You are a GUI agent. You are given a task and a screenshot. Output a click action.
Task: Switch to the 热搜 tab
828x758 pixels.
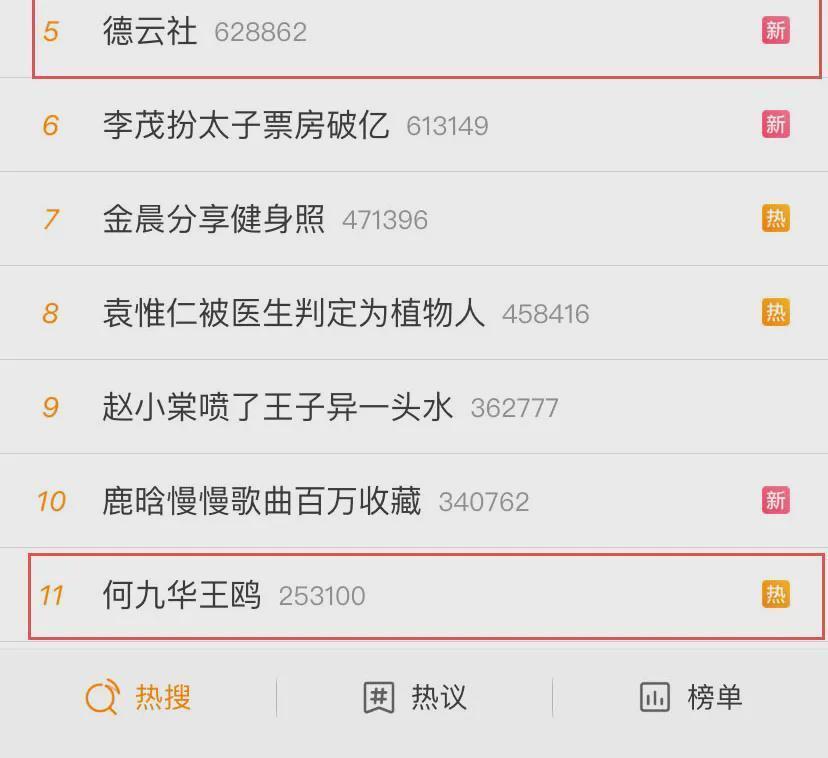[138, 697]
